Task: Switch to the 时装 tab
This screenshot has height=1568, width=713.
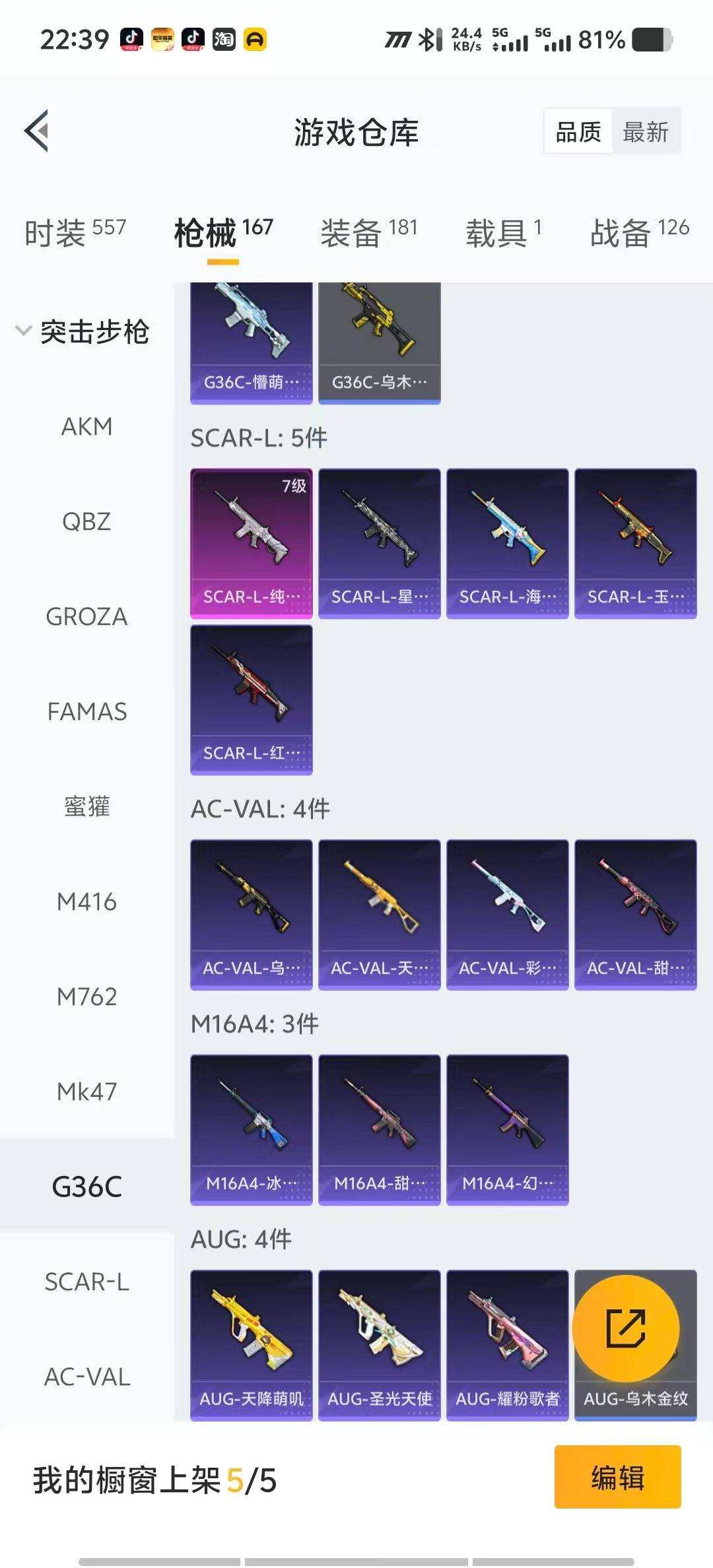Action: (x=74, y=232)
